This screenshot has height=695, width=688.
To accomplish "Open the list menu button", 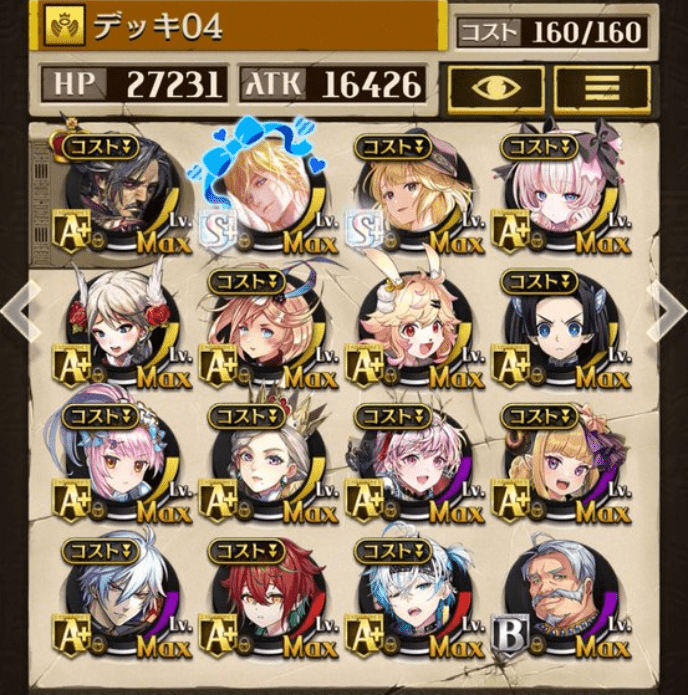I will coord(603,88).
